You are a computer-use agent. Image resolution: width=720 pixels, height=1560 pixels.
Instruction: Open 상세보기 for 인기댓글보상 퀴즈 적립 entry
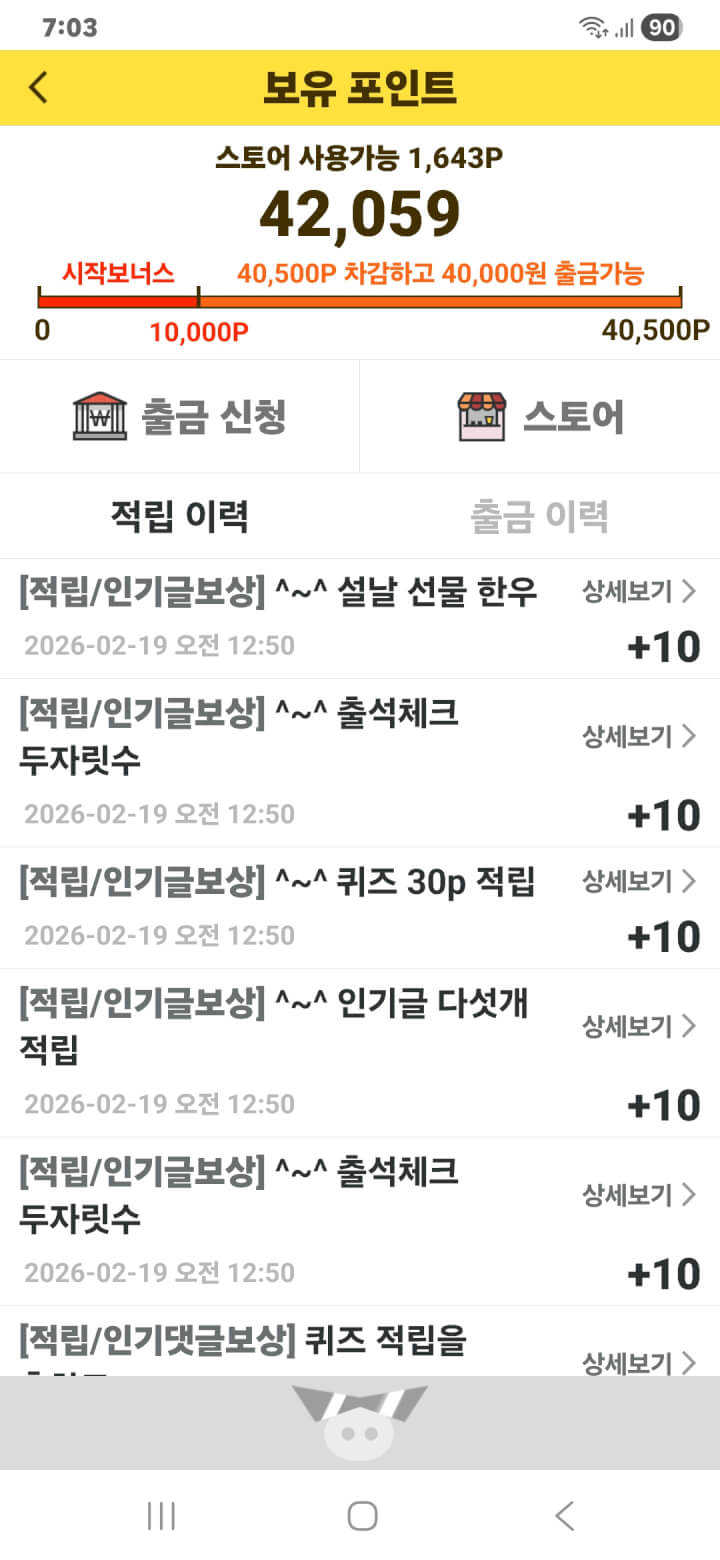pos(638,1362)
